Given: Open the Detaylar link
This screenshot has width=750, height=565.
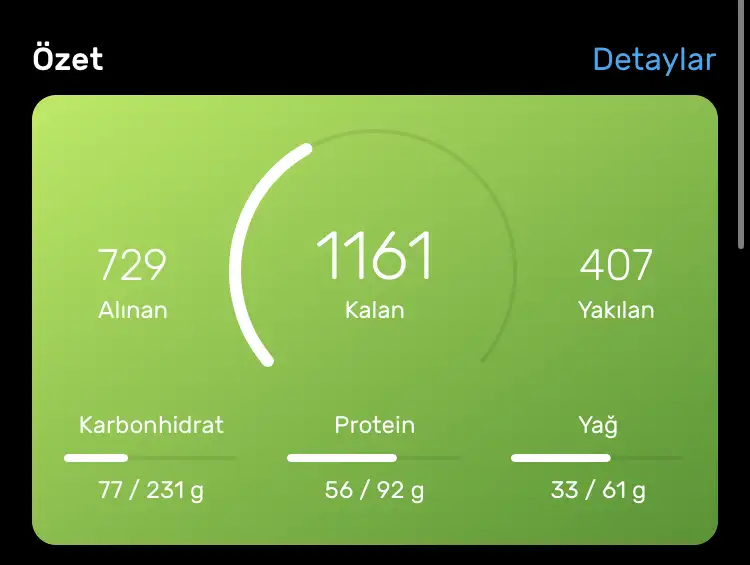Looking at the screenshot, I should pos(654,60).
